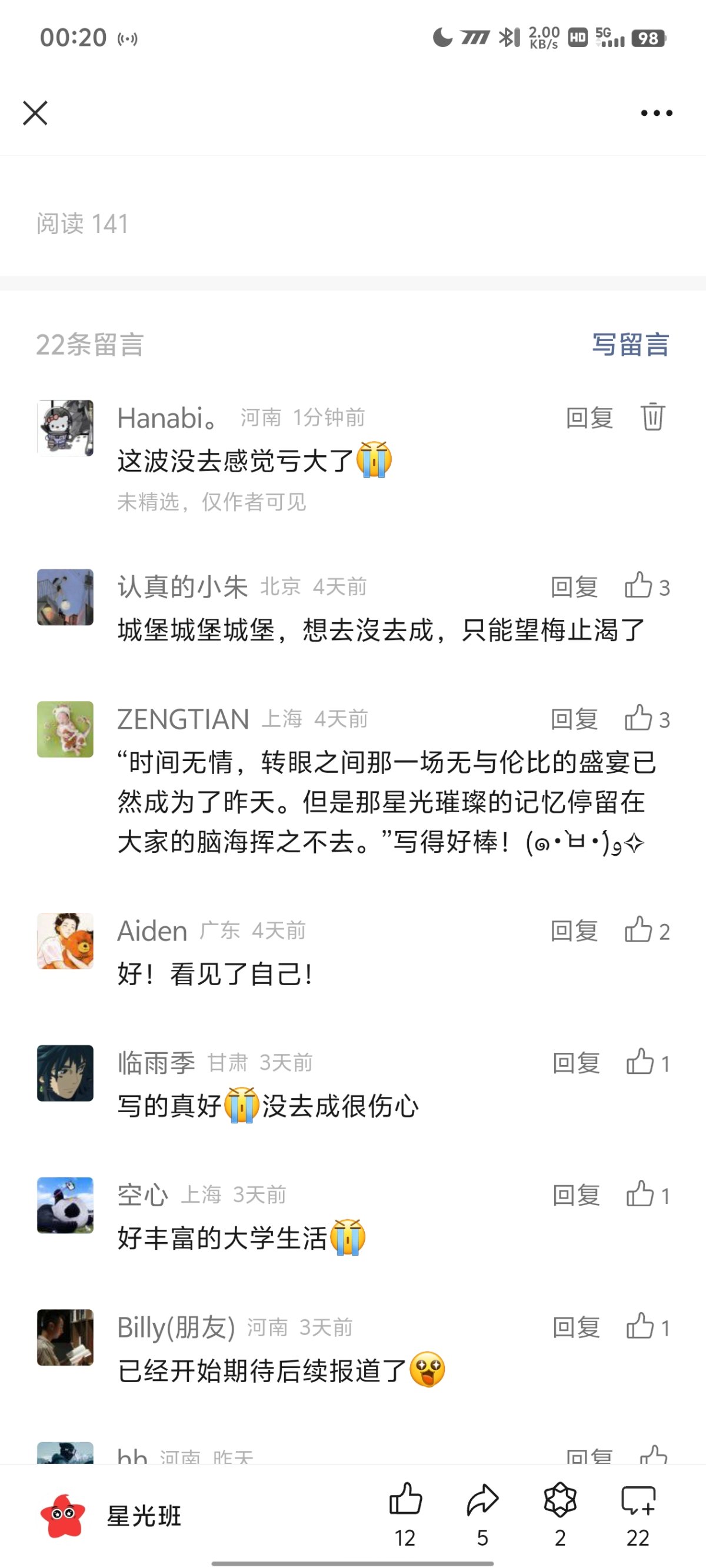Image resolution: width=706 pixels, height=1568 pixels.
Task: Like ZENGTIAN's comment
Action: (x=639, y=719)
